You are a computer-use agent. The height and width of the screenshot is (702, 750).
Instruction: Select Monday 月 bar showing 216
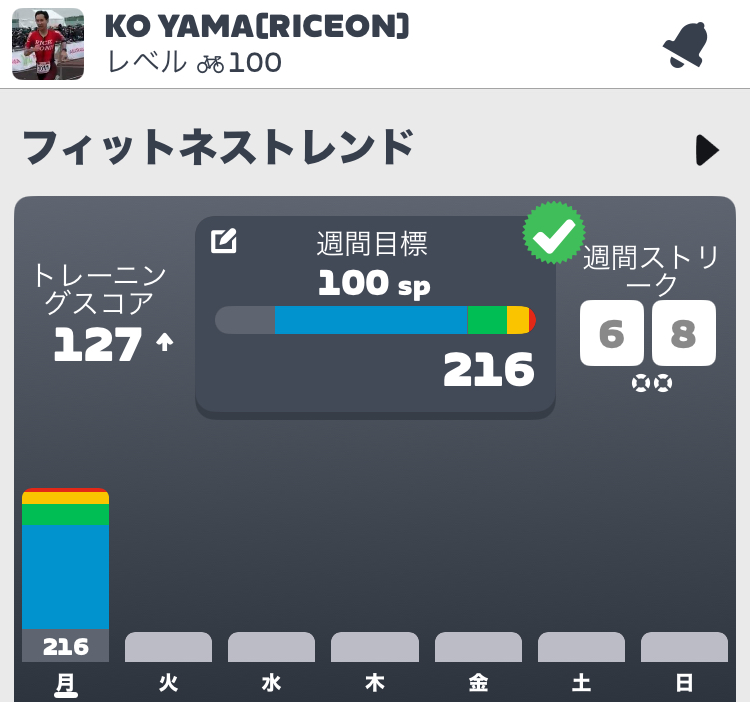coord(65,575)
